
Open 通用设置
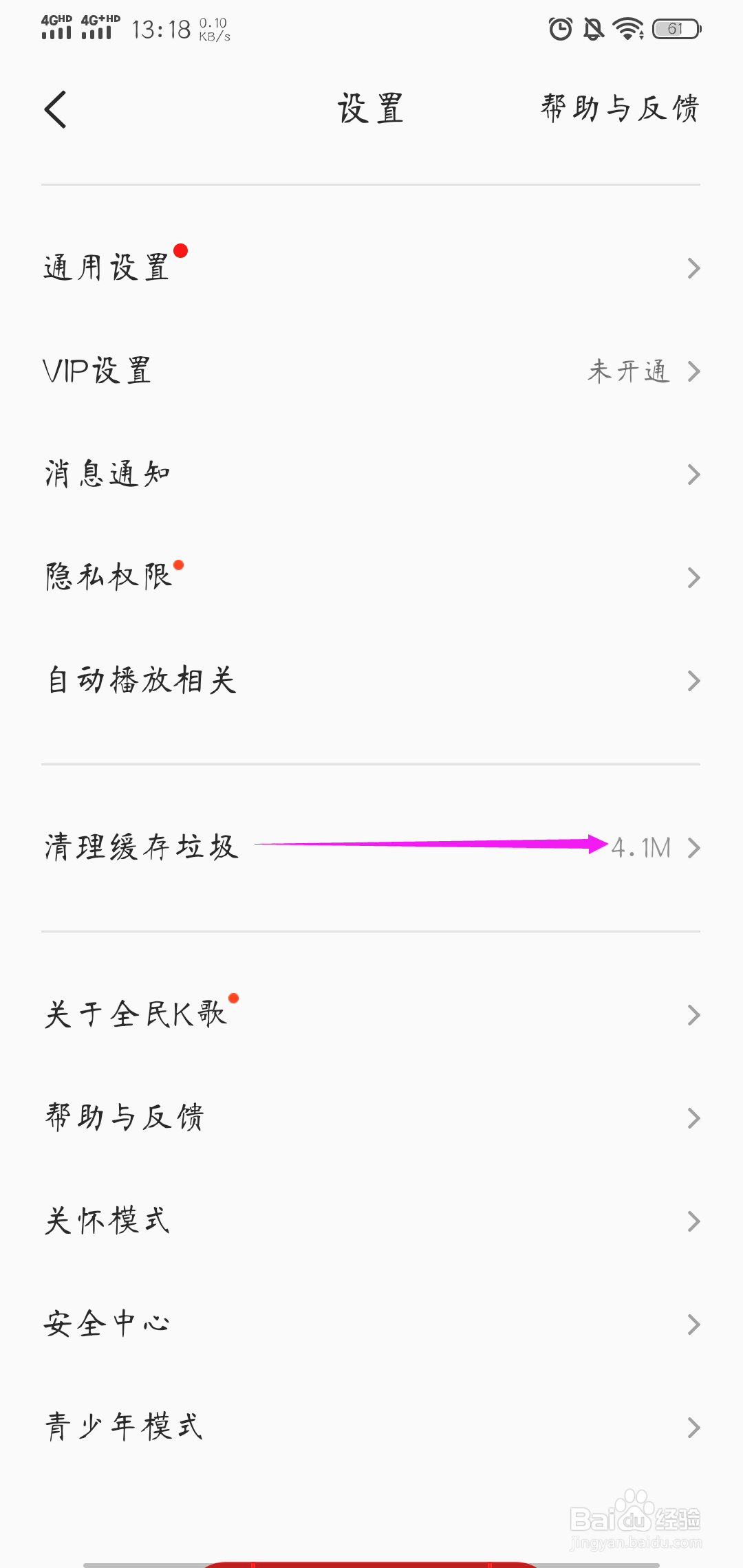click(371, 268)
